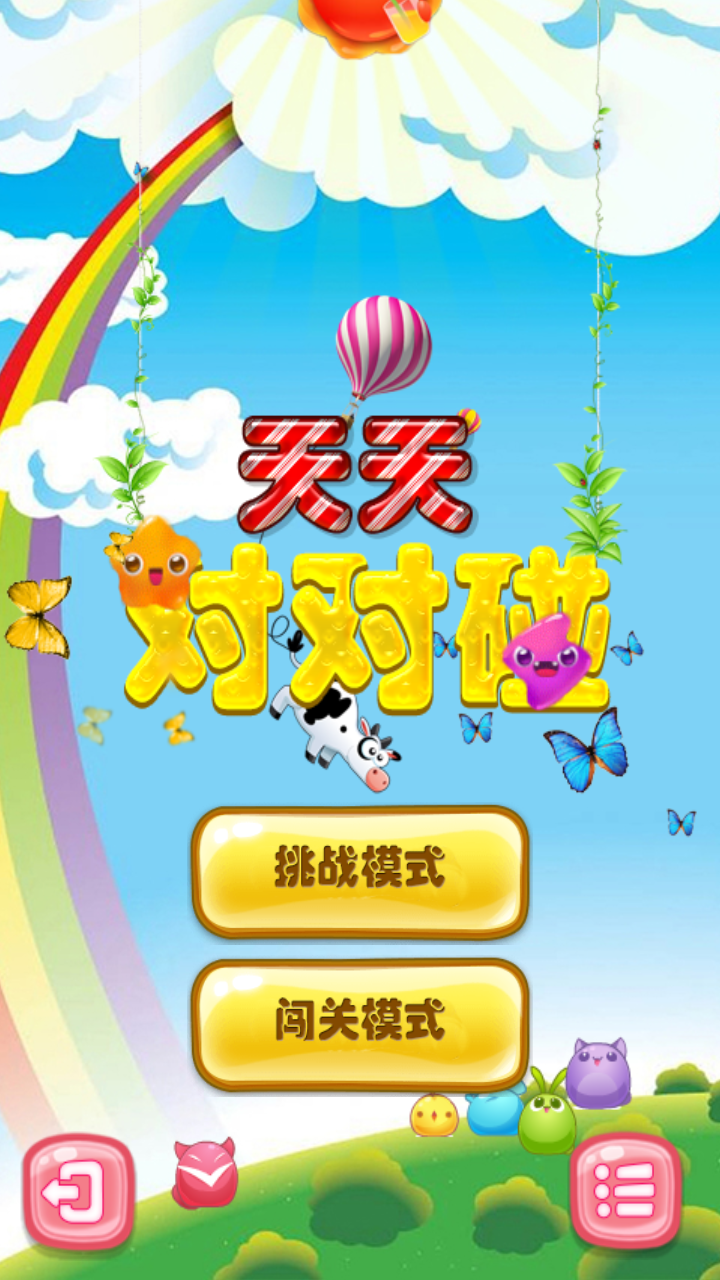Start 闯关模式 level mode
The height and width of the screenshot is (1280, 720).
click(x=360, y=1023)
